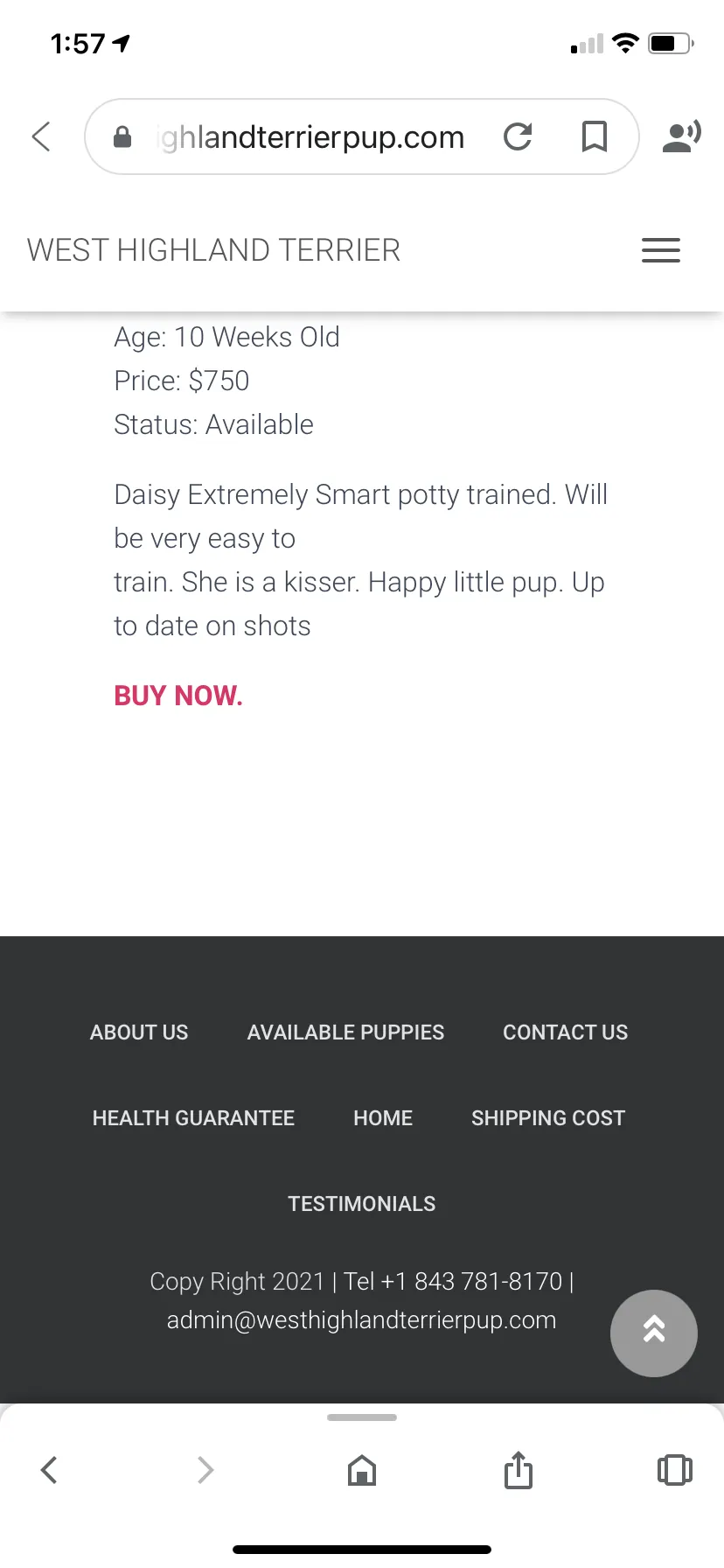Open the voice reader icon
The width and height of the screenshot is (724, 1568).
pos(682,136)
